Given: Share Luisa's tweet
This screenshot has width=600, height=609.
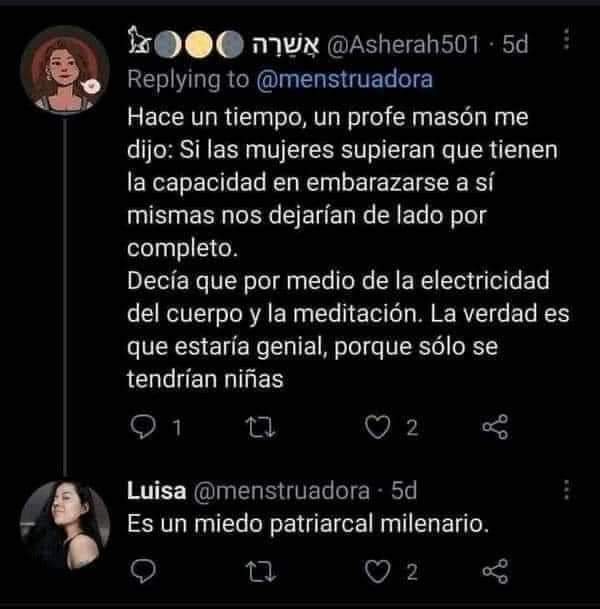Looking at the screenshot, I should 494,573.
